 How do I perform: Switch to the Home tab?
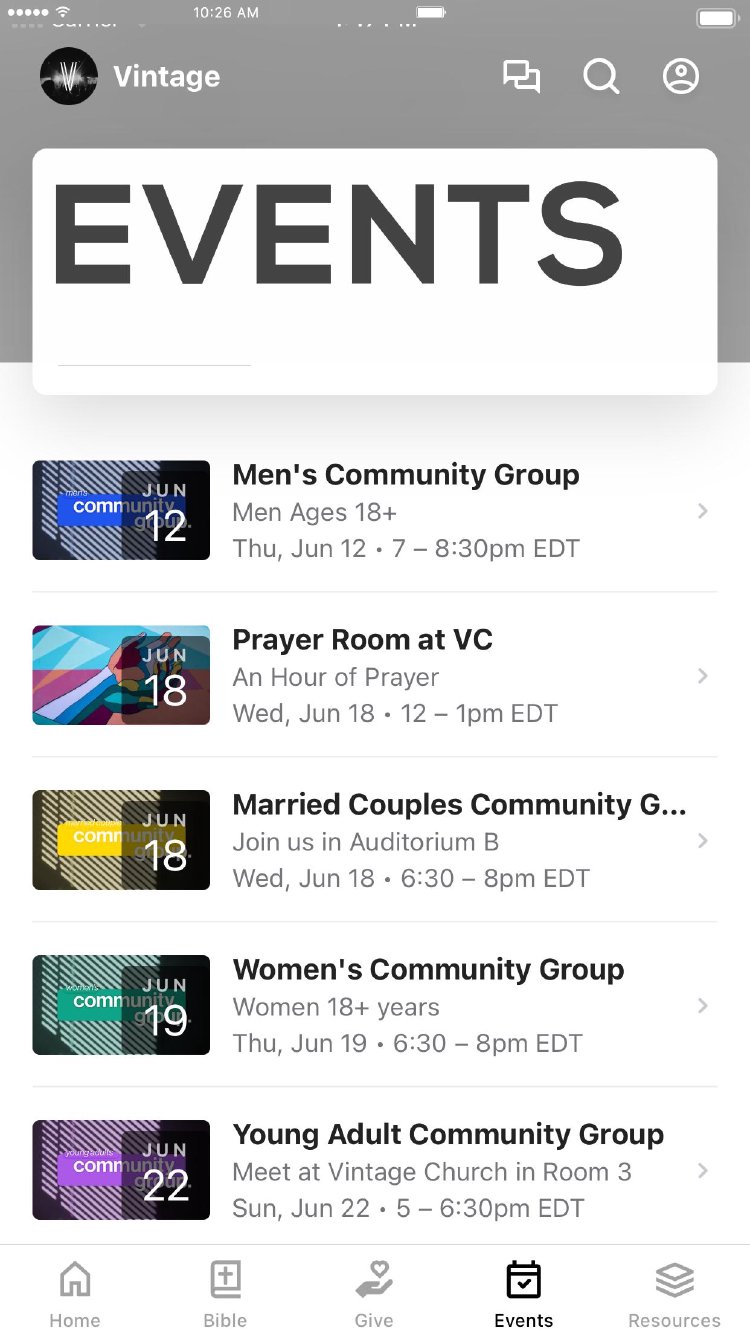pos(75,1293)
